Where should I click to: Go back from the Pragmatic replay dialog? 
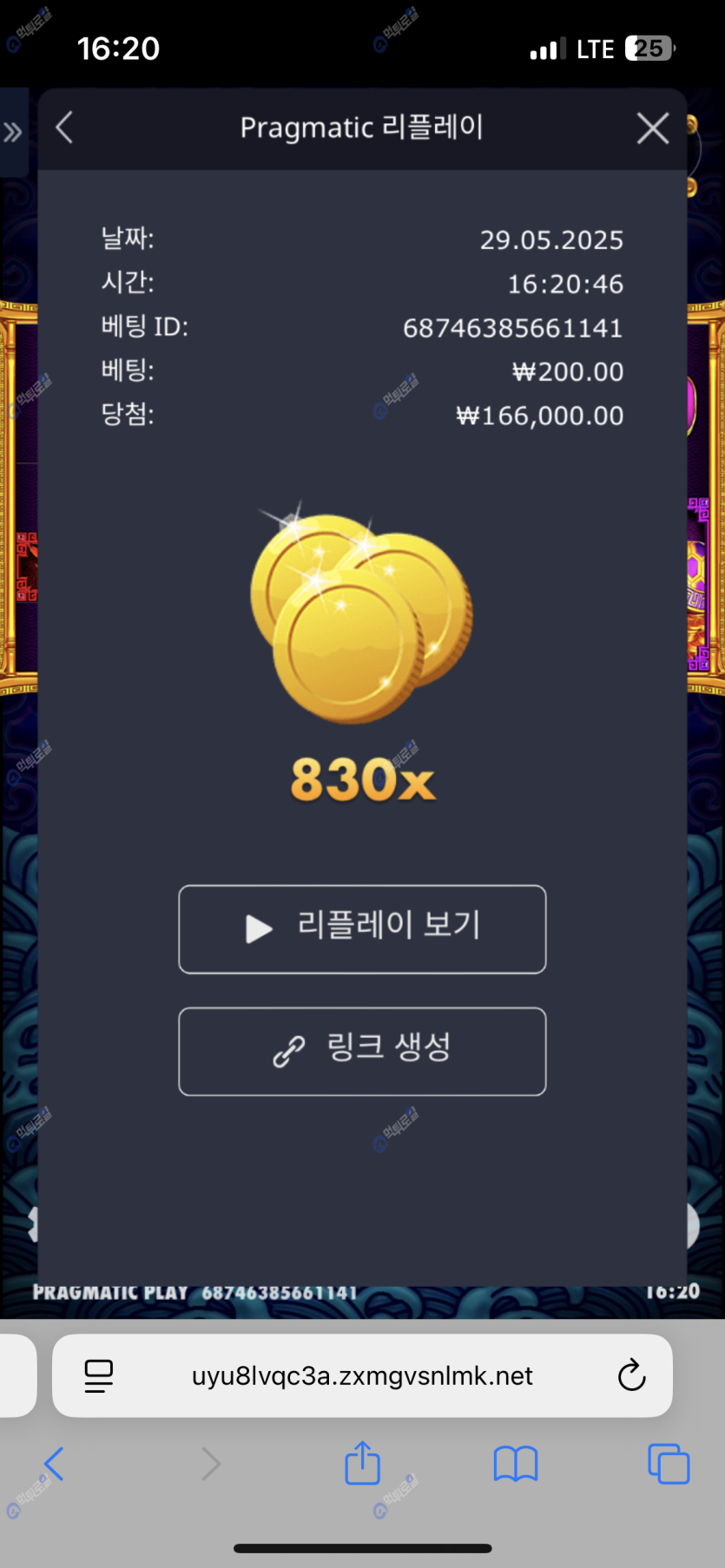64,128
